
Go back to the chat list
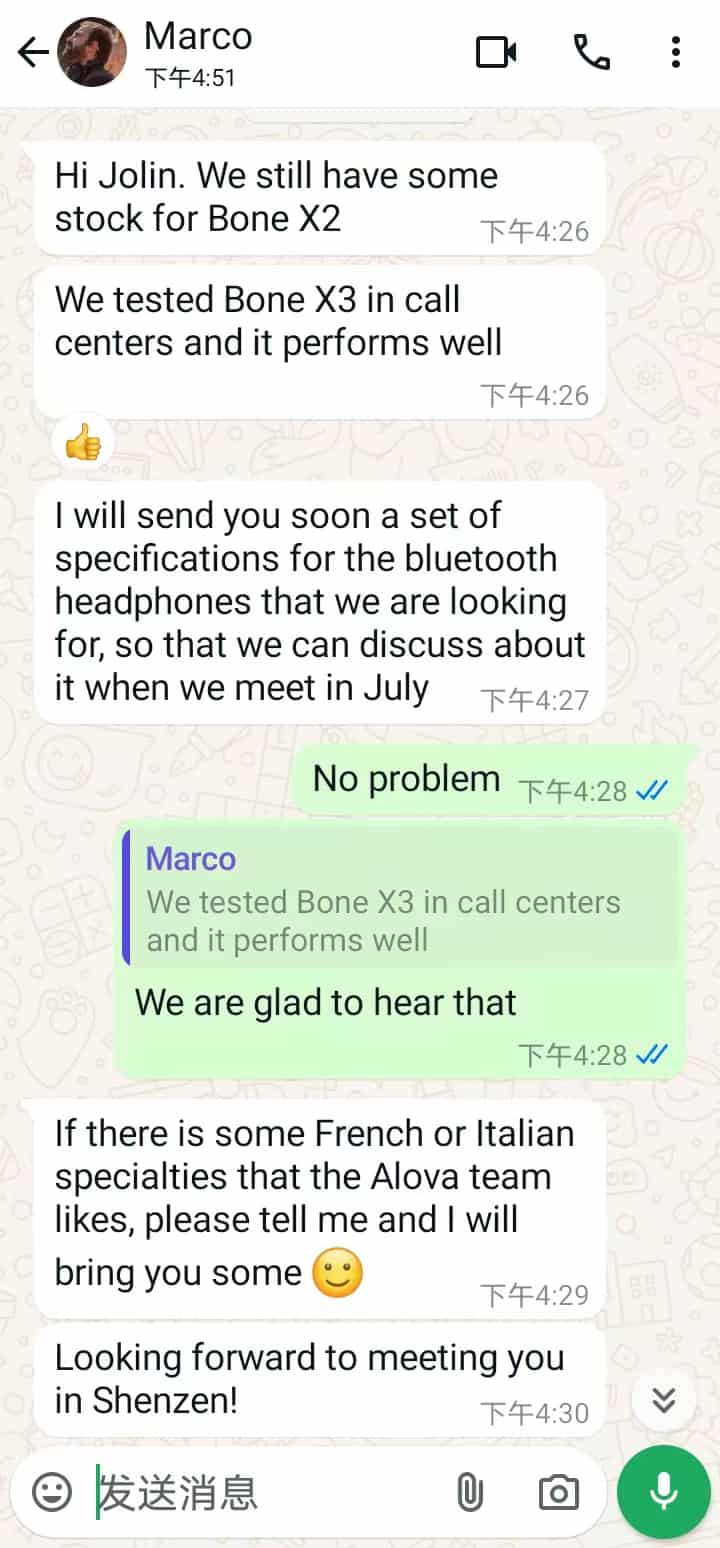[33, 53]
